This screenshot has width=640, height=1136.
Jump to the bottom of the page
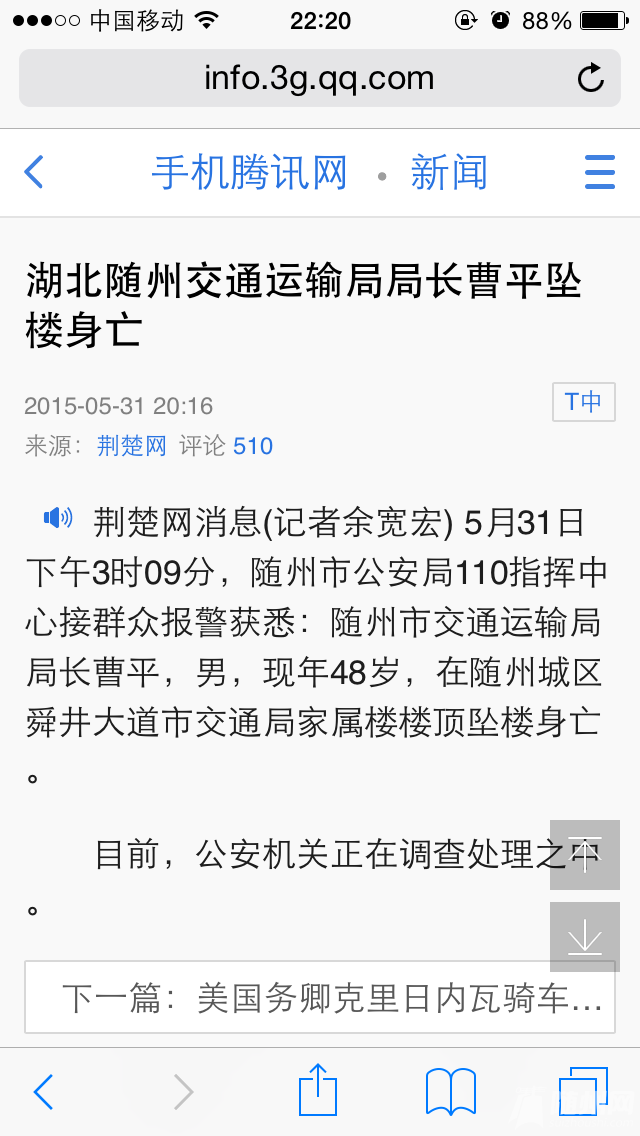[x=584, y=937]
